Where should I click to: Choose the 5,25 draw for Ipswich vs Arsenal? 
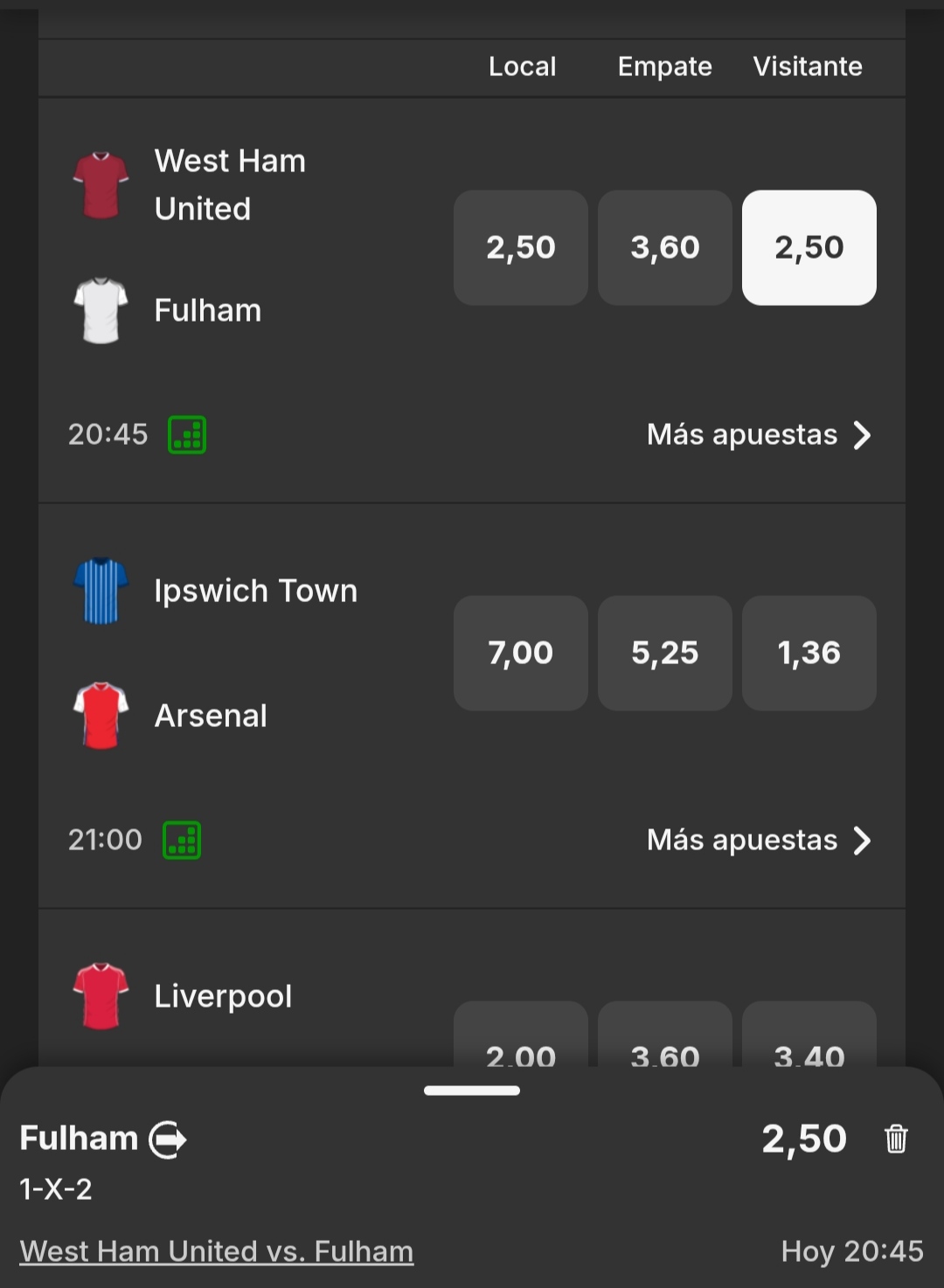[x=665, y=653]
